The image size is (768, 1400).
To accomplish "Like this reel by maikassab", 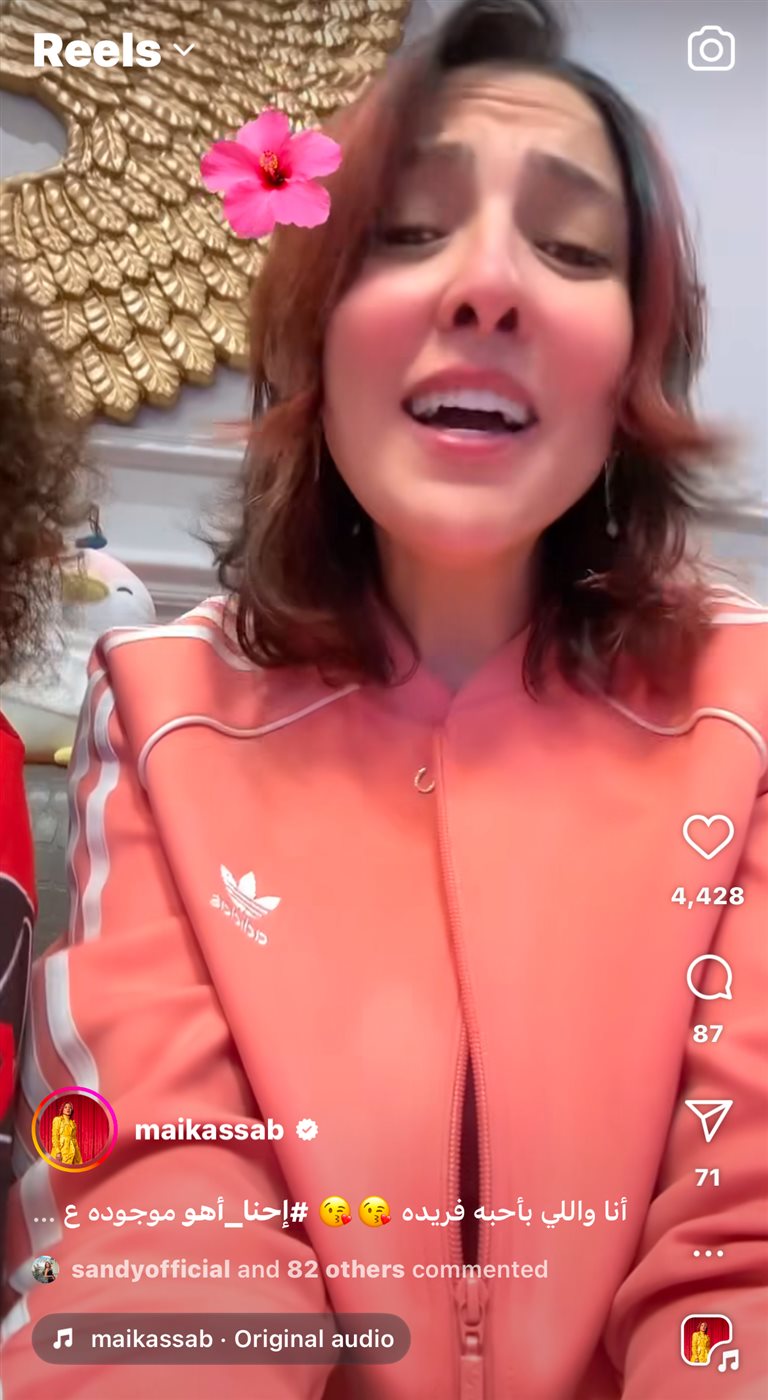I will (708, 837).
